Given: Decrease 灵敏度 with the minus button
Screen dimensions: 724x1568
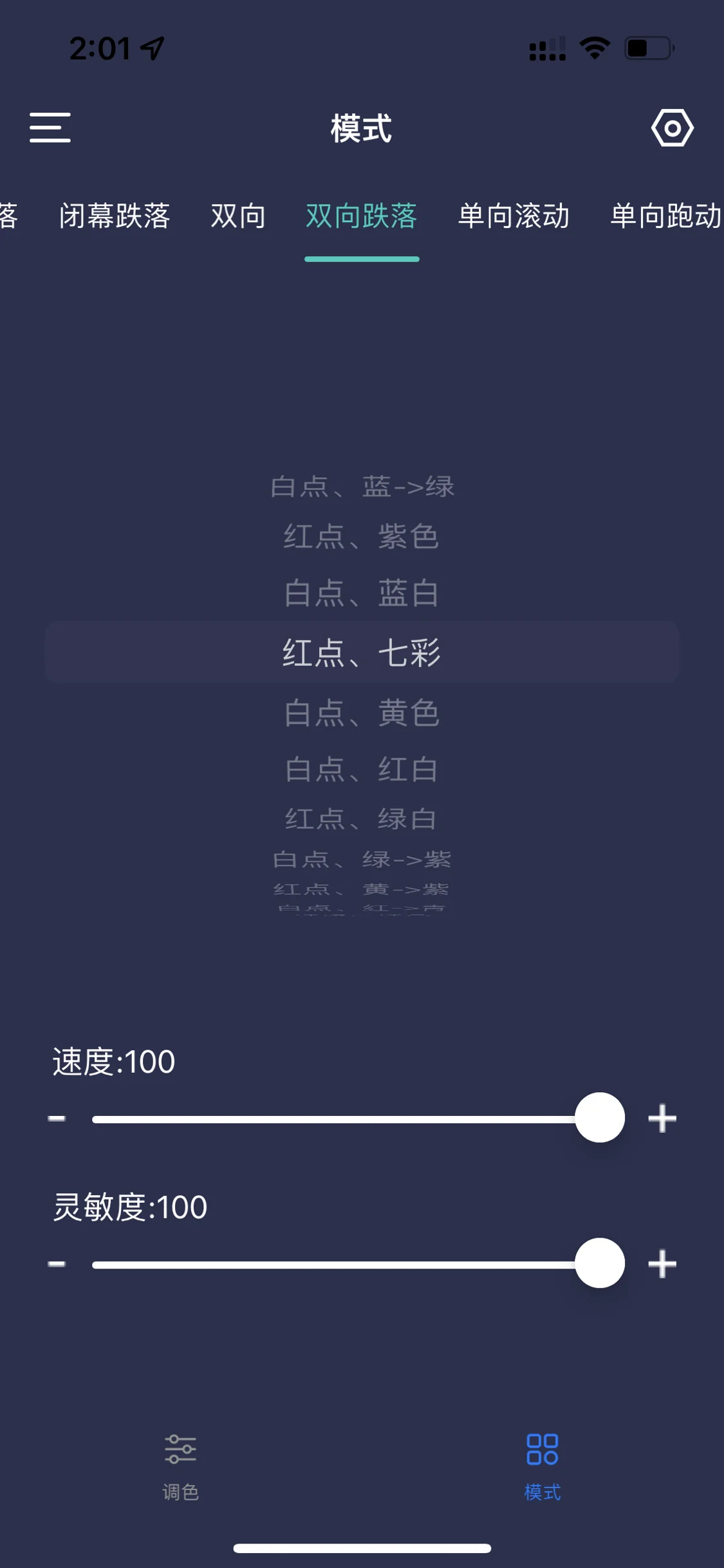Looking at the screenshot, I should (57, 1264).
